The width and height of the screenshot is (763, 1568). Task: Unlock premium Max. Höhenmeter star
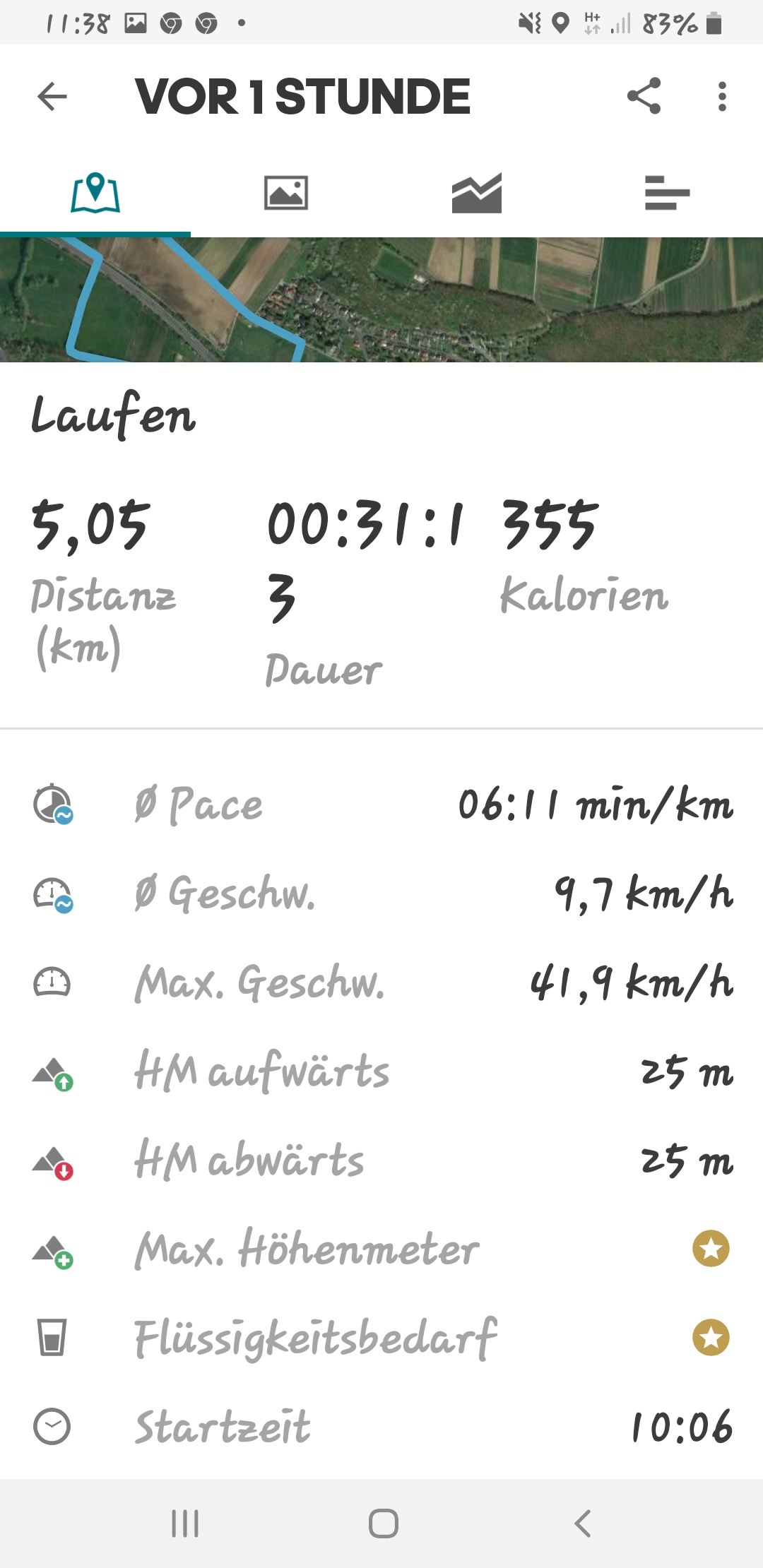(711, 1249)
